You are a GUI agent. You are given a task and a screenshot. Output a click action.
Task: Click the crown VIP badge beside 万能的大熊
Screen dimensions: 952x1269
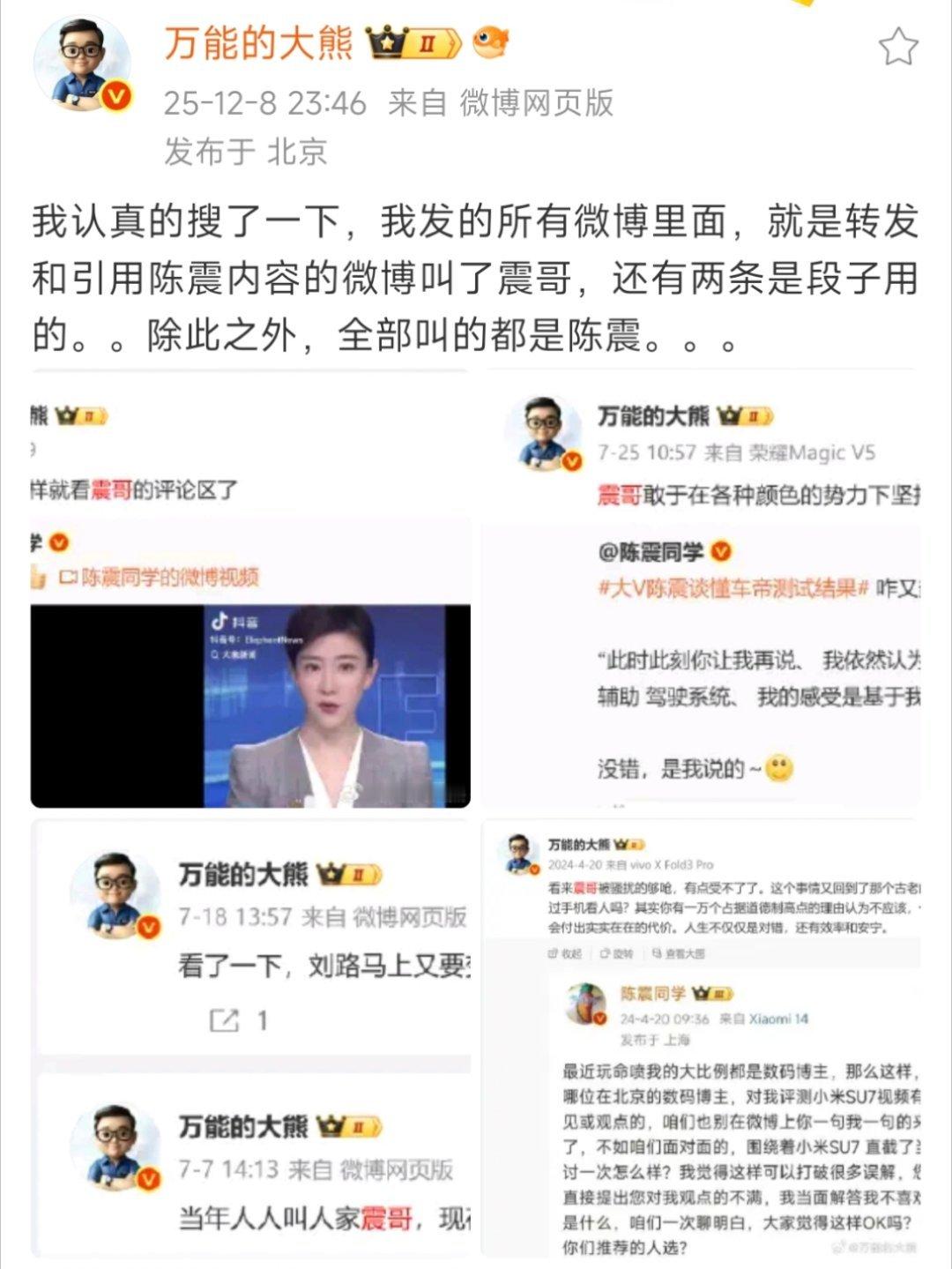coord(385,41)
